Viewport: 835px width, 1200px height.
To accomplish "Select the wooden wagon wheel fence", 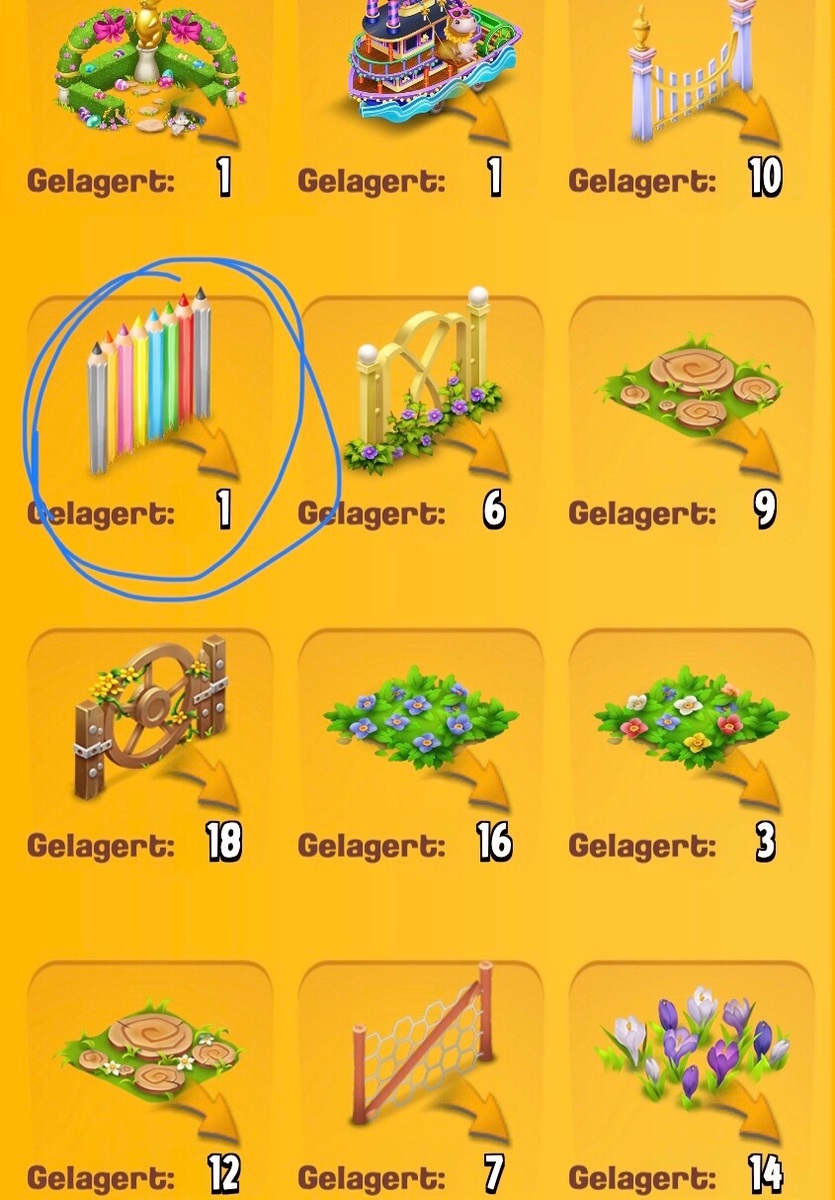I will (x=150, y=715).
